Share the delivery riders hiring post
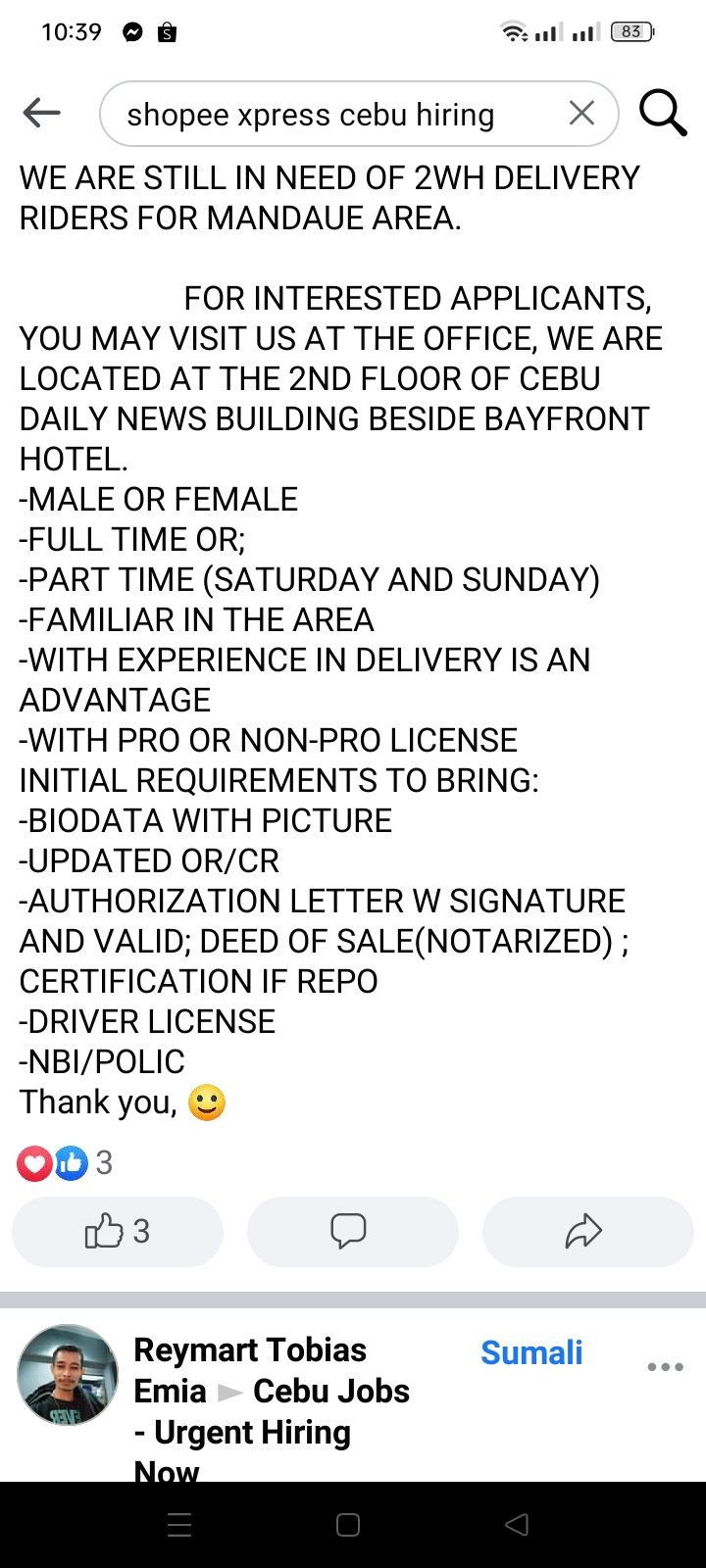 587,1231
